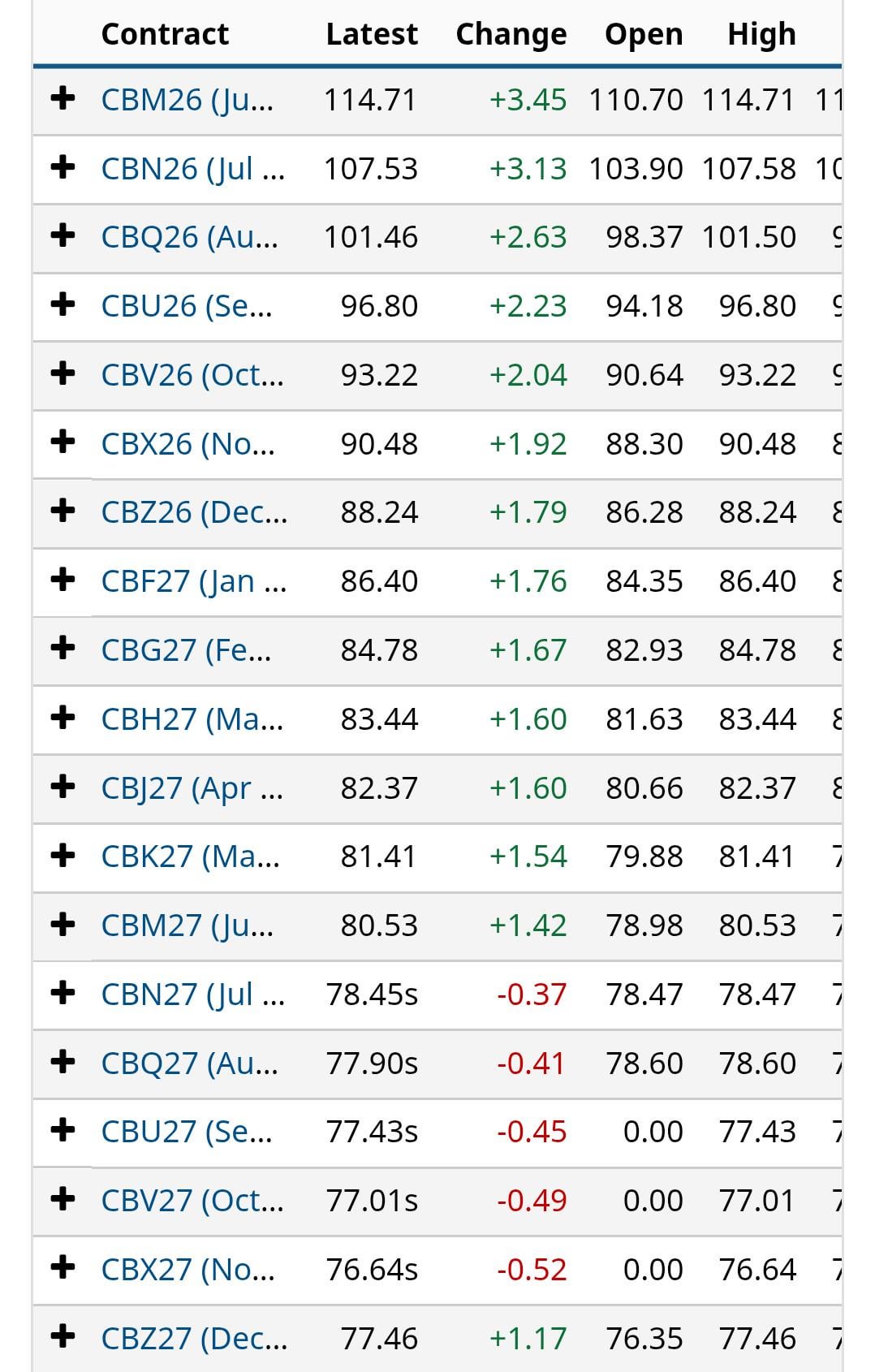The image size is (875, 1372).
Task: Open the CBK27 contract link
Action: click(x=190, y=856)
